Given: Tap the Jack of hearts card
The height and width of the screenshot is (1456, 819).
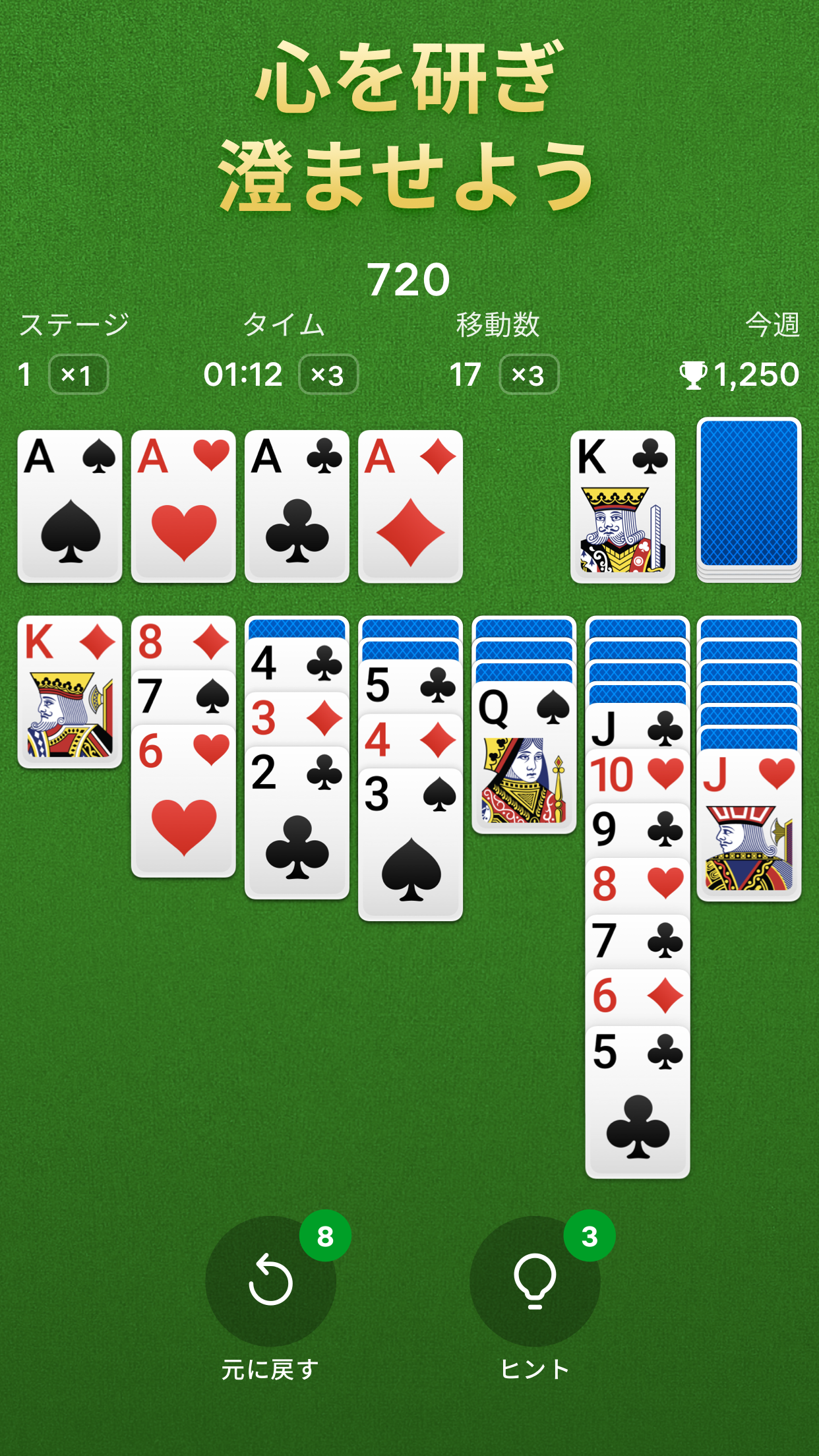Looking at the screenshot, I should click(x=748, y=824).
